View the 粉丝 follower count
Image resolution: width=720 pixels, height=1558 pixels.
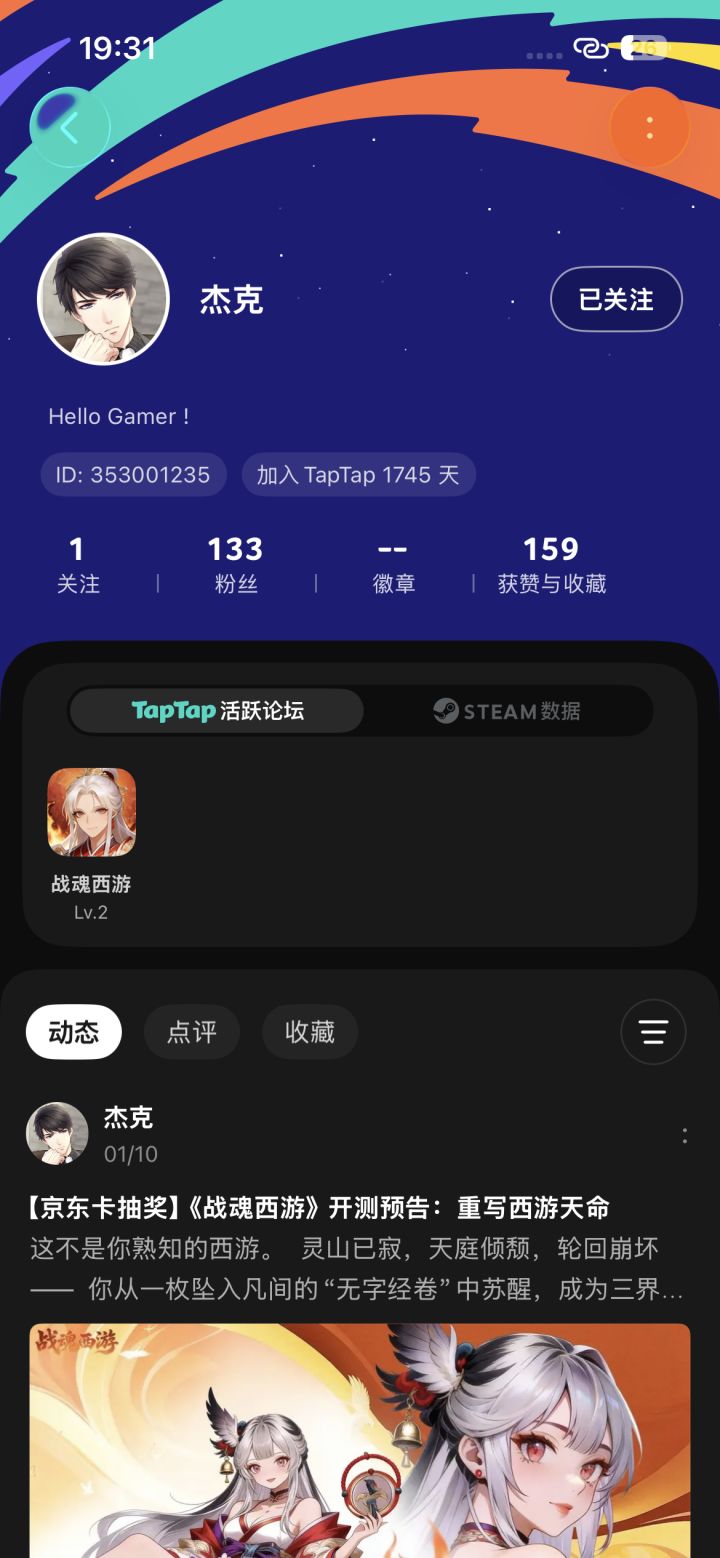click(x=236, y=563)
